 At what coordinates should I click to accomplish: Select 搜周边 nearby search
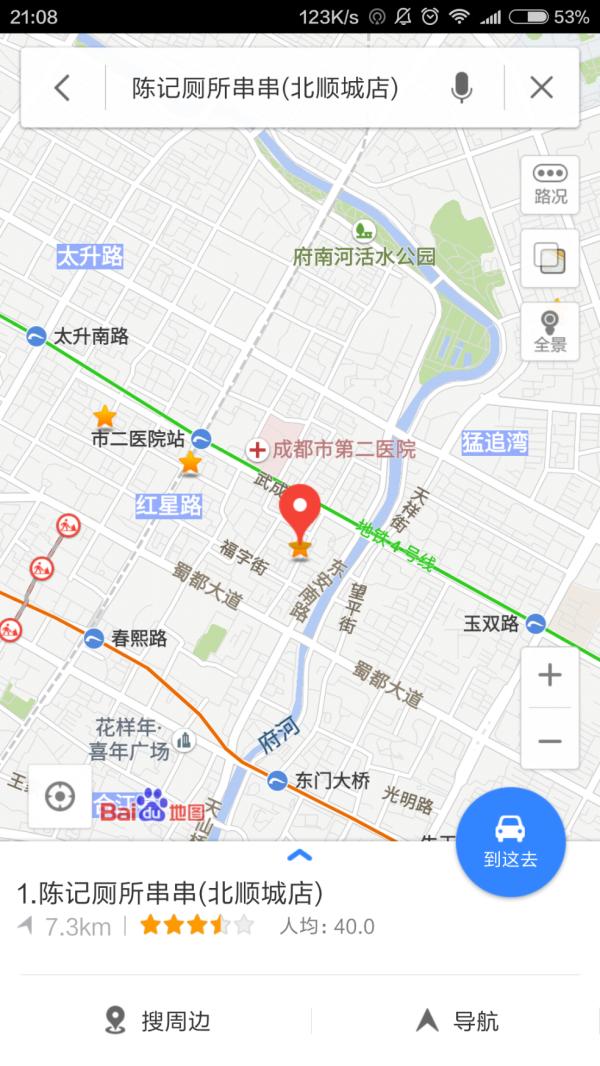pos(160,1021)
